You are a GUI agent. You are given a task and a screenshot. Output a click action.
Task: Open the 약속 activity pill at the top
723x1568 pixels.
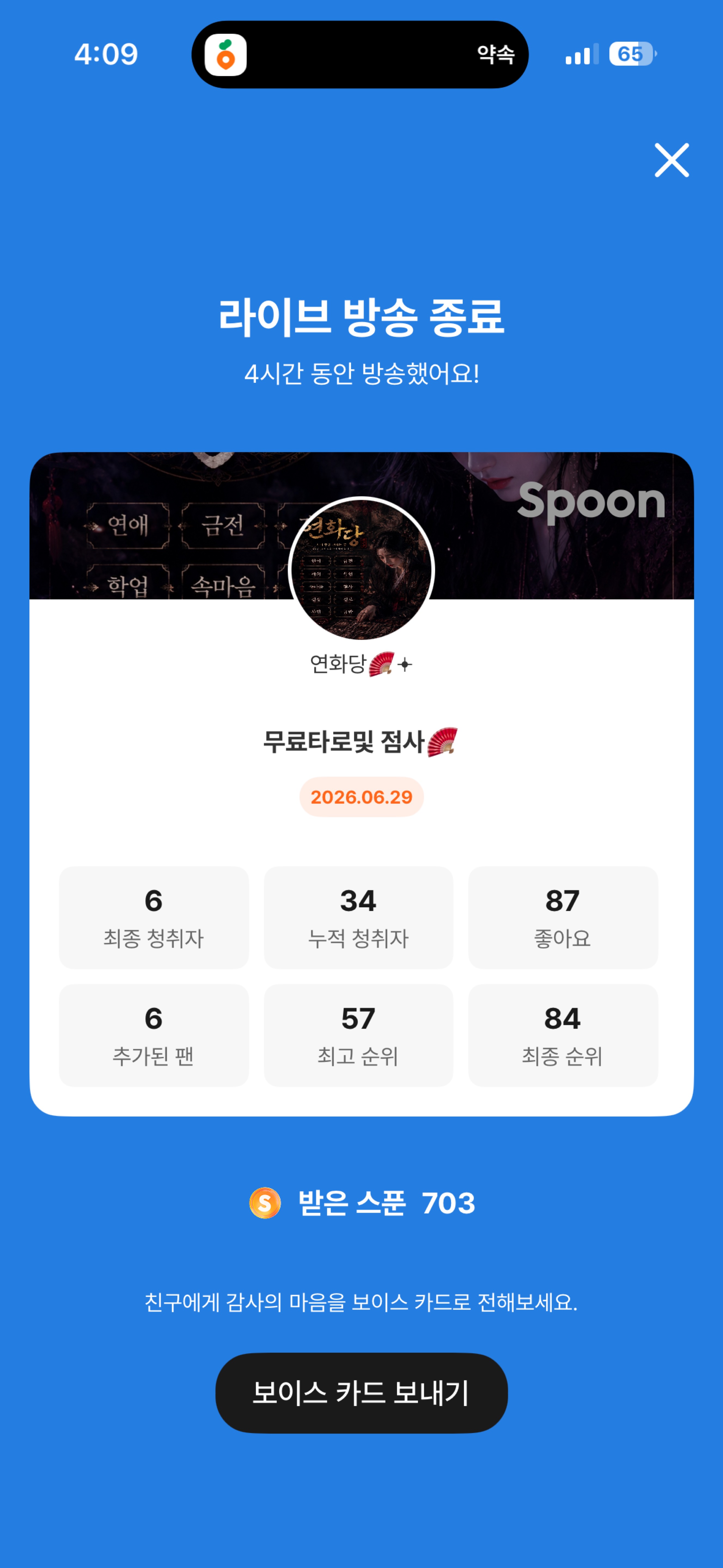pyautogui.click(x=360, y=55)
